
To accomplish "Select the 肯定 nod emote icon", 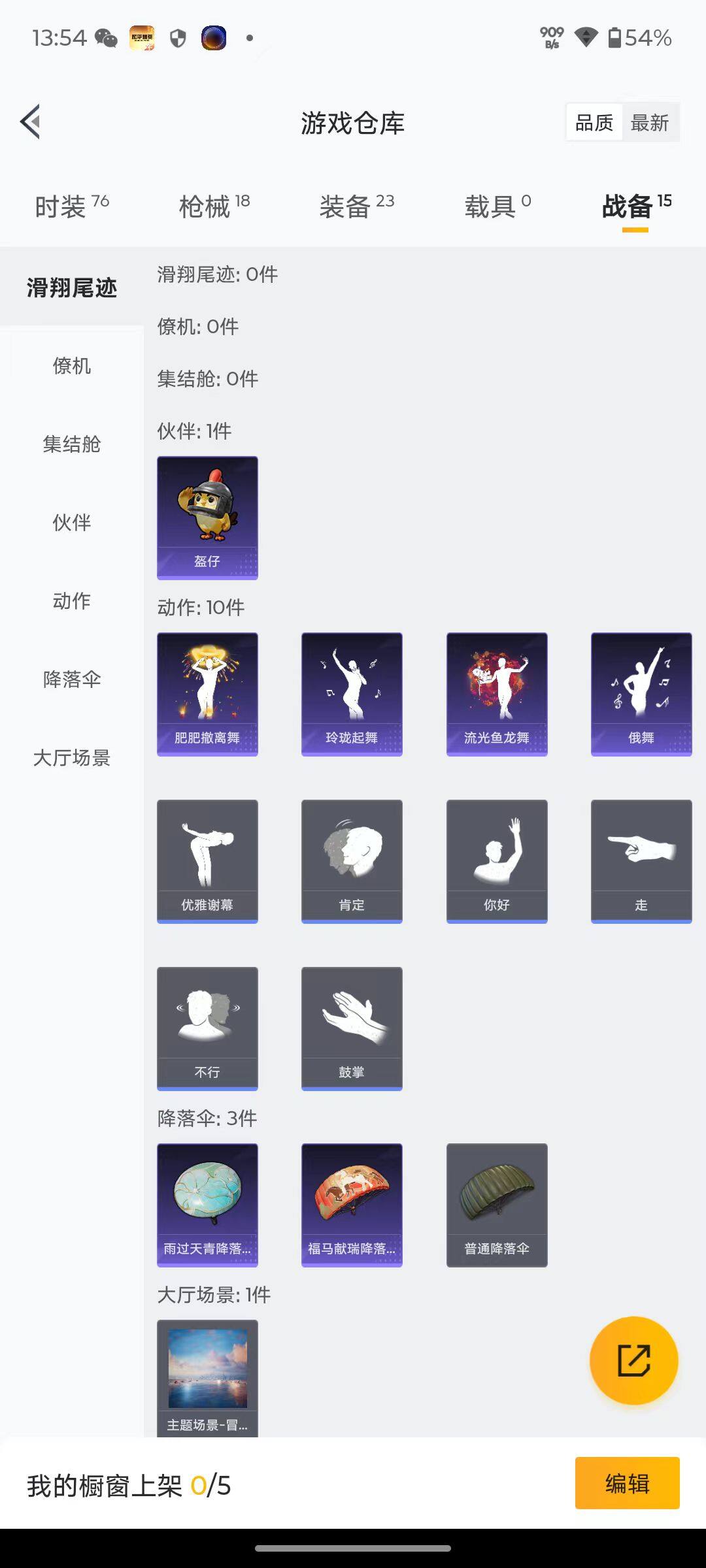I will (x=351, y=860).
